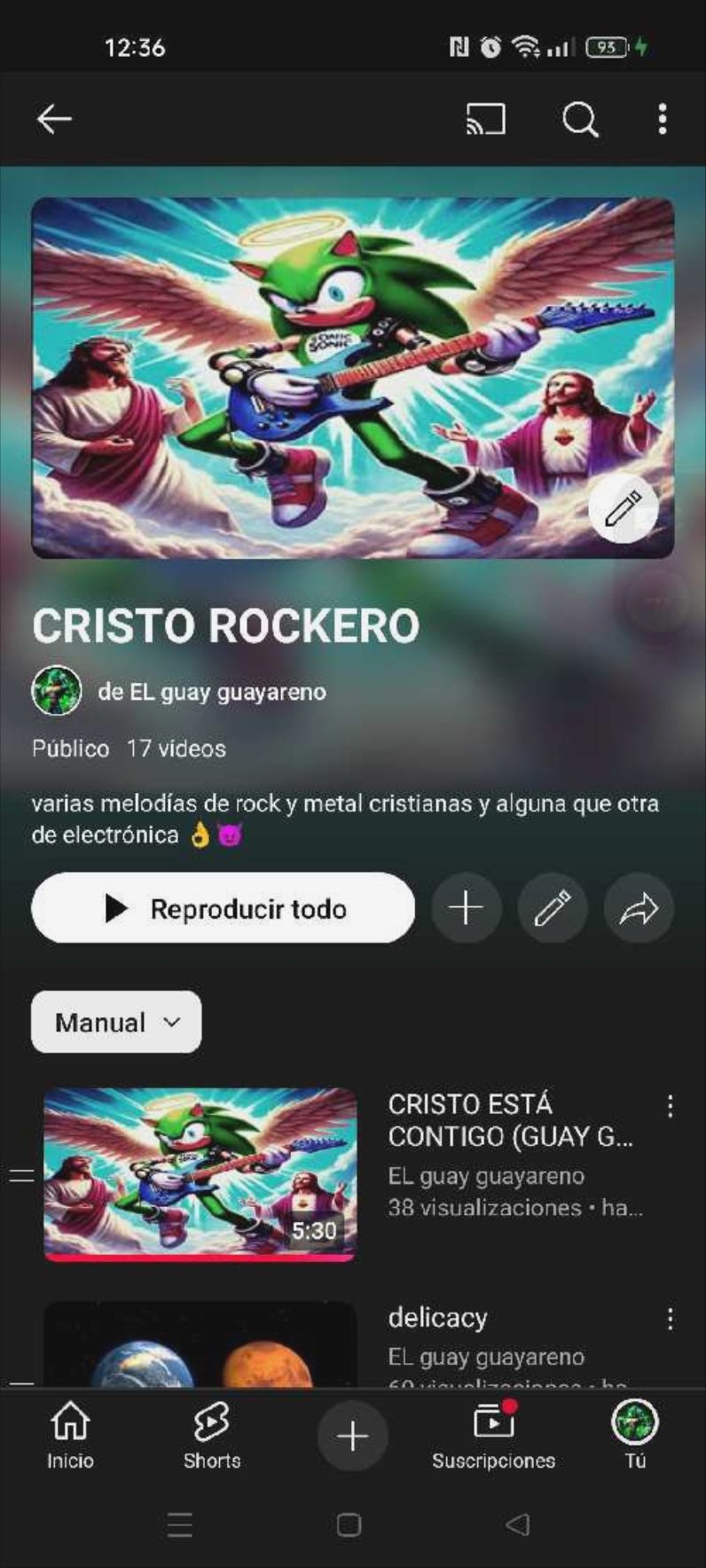Go back using the top arrow
The image size is (706, 1568).
[54, 119]
